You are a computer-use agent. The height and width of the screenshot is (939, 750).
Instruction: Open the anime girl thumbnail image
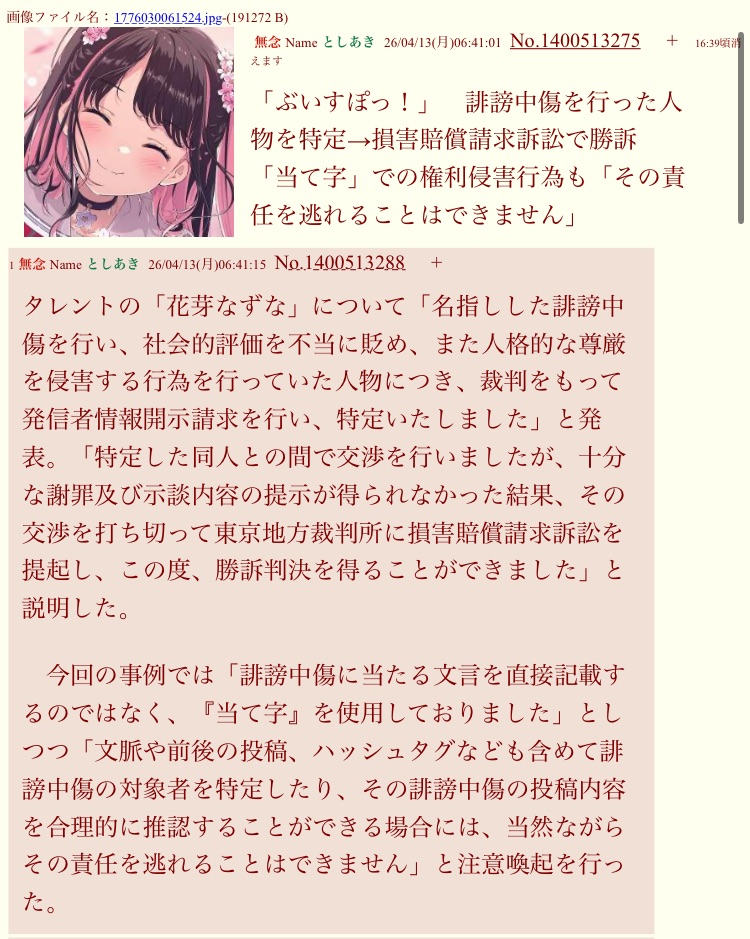coord(128,131)
